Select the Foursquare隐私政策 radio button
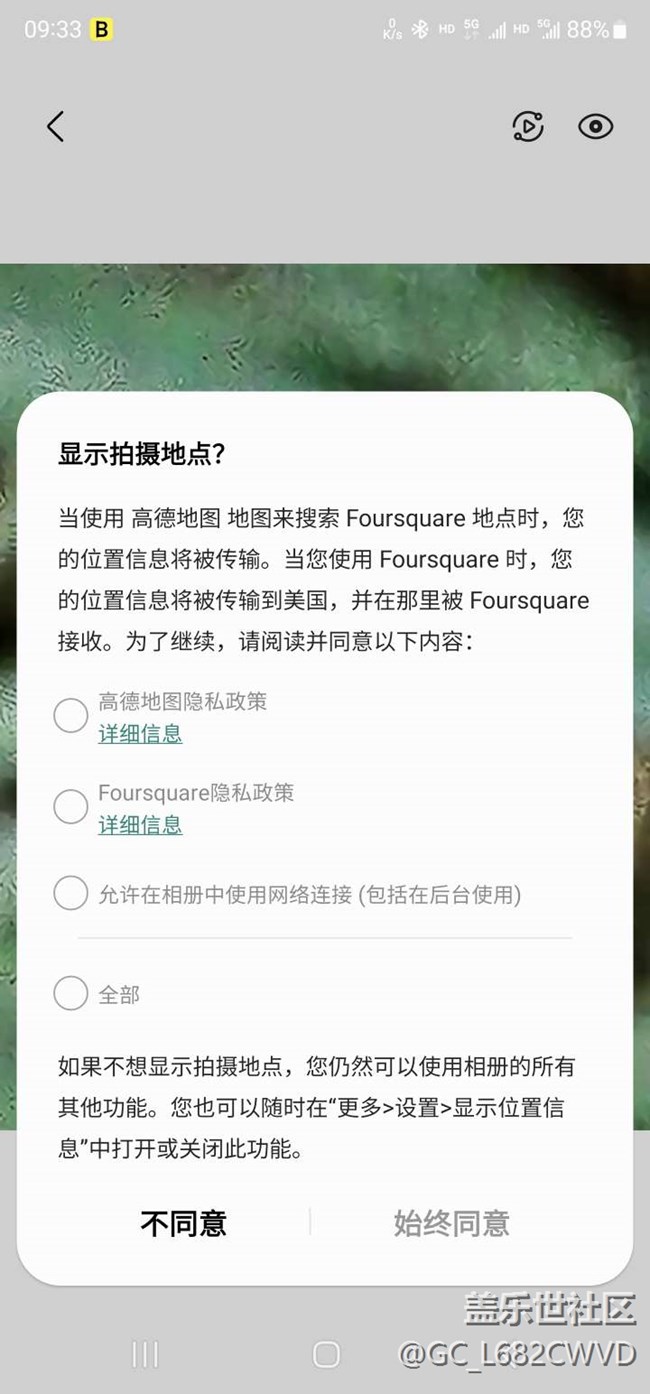Image resolution: width=650 pixels, height=1394 pixels. click(x=71, y=806)
